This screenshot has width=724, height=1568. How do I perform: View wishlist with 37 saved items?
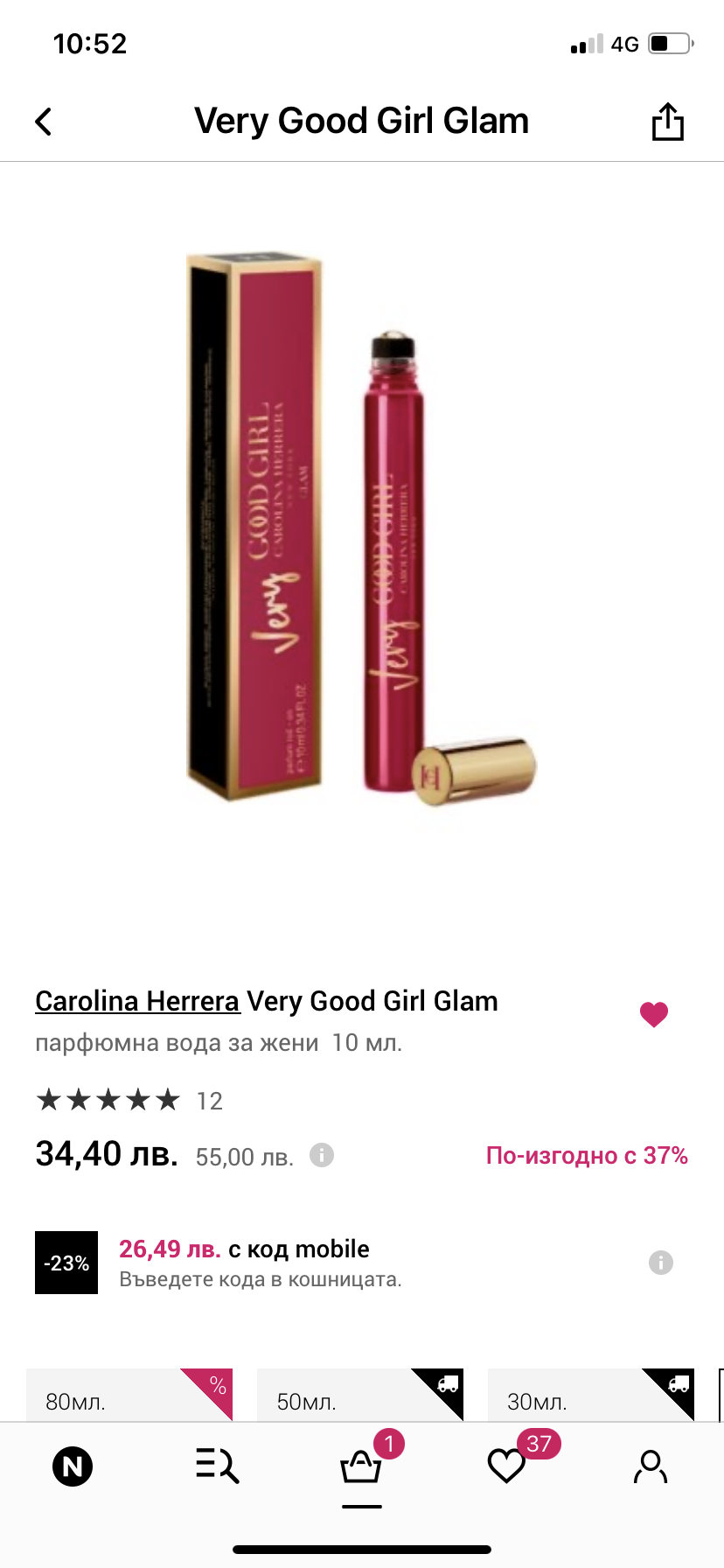pos(506,1466)
